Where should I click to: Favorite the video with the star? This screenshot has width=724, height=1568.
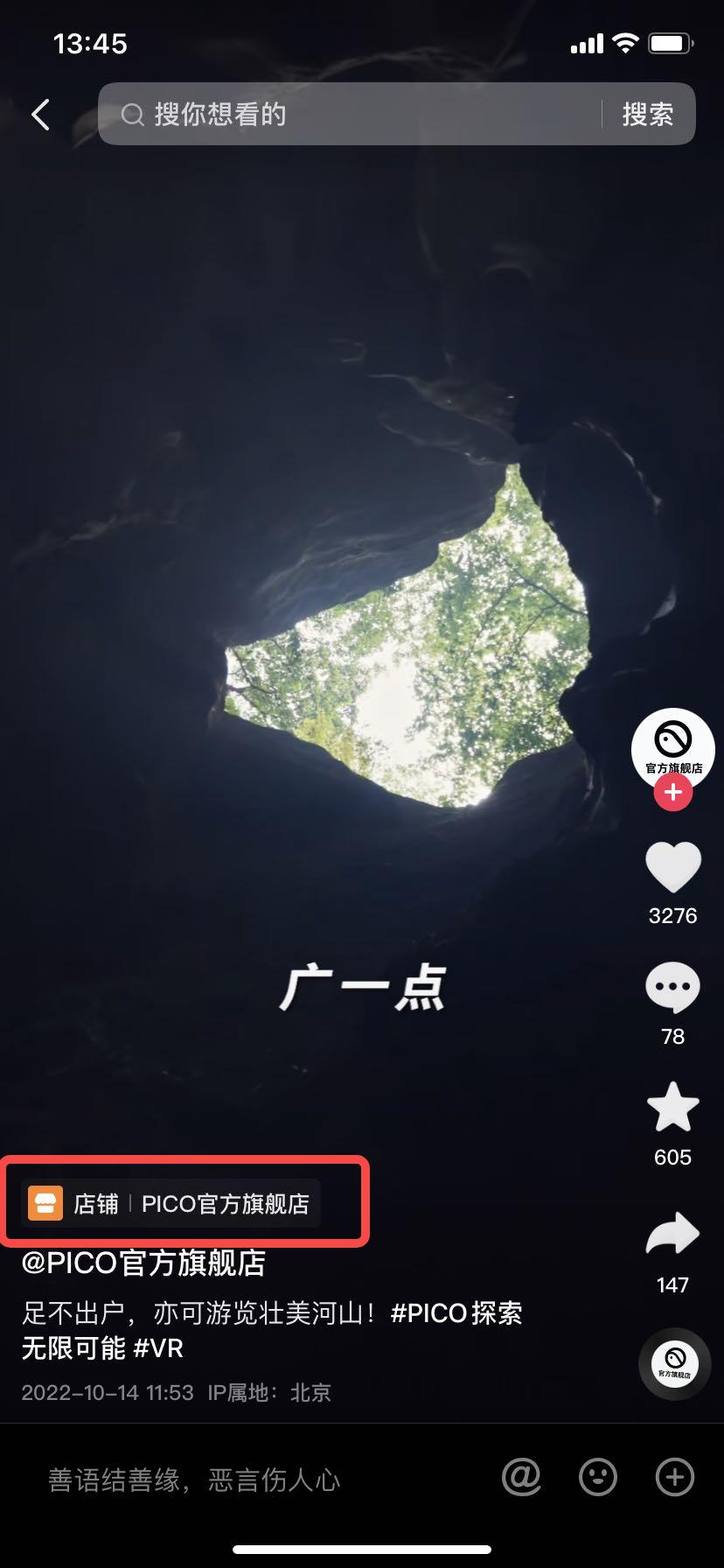click(x=672, y=1108)
